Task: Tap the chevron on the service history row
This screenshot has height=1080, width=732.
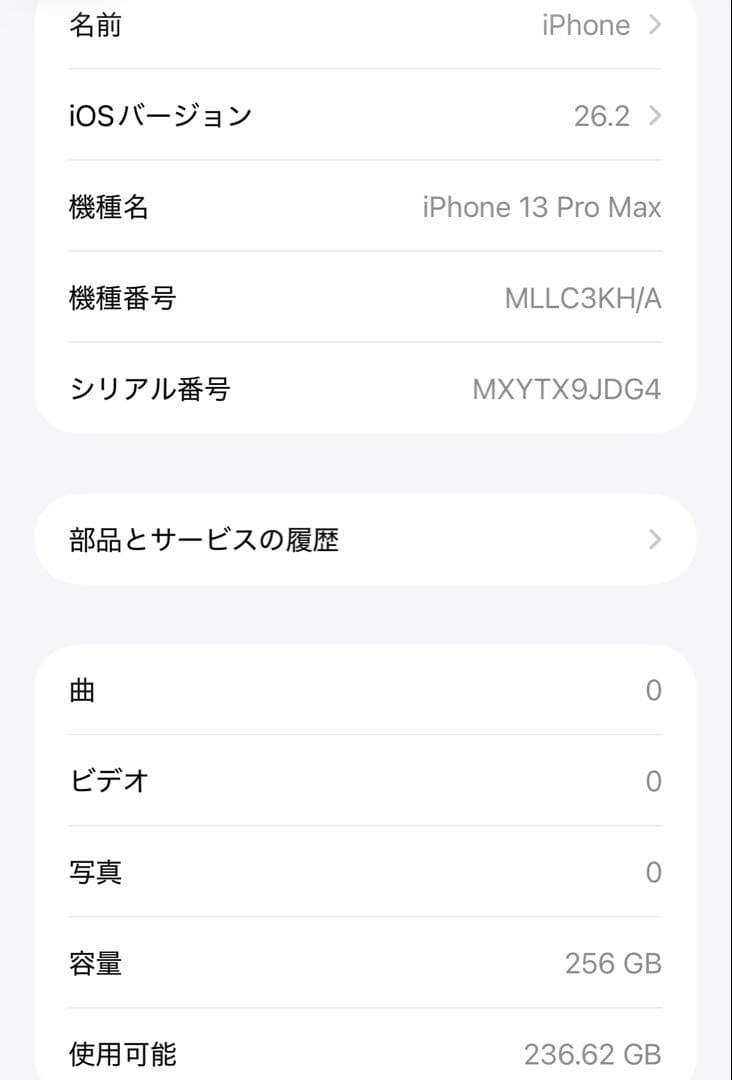Action: [x=655, y=539]
